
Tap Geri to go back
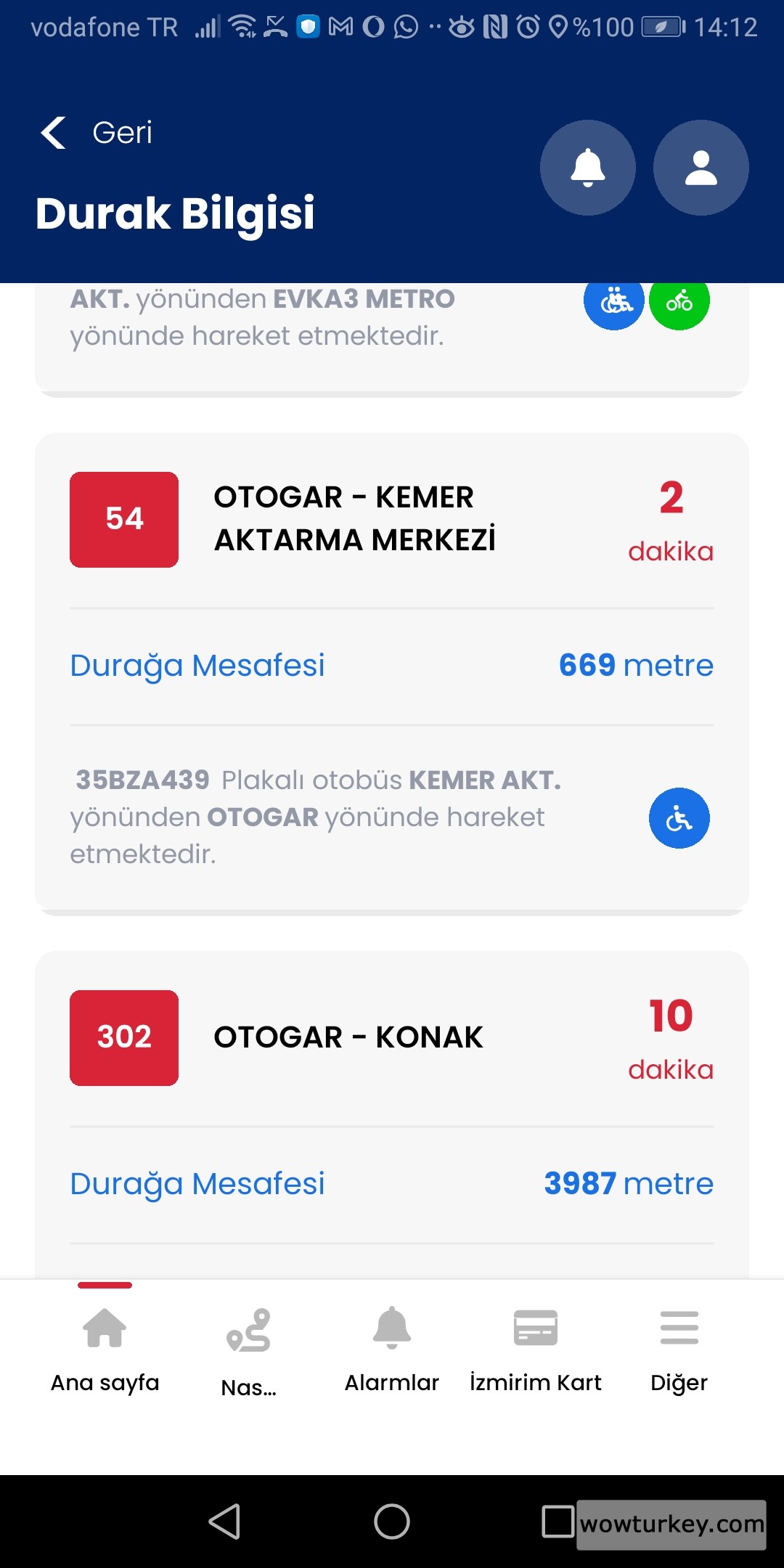coord(97,132)
